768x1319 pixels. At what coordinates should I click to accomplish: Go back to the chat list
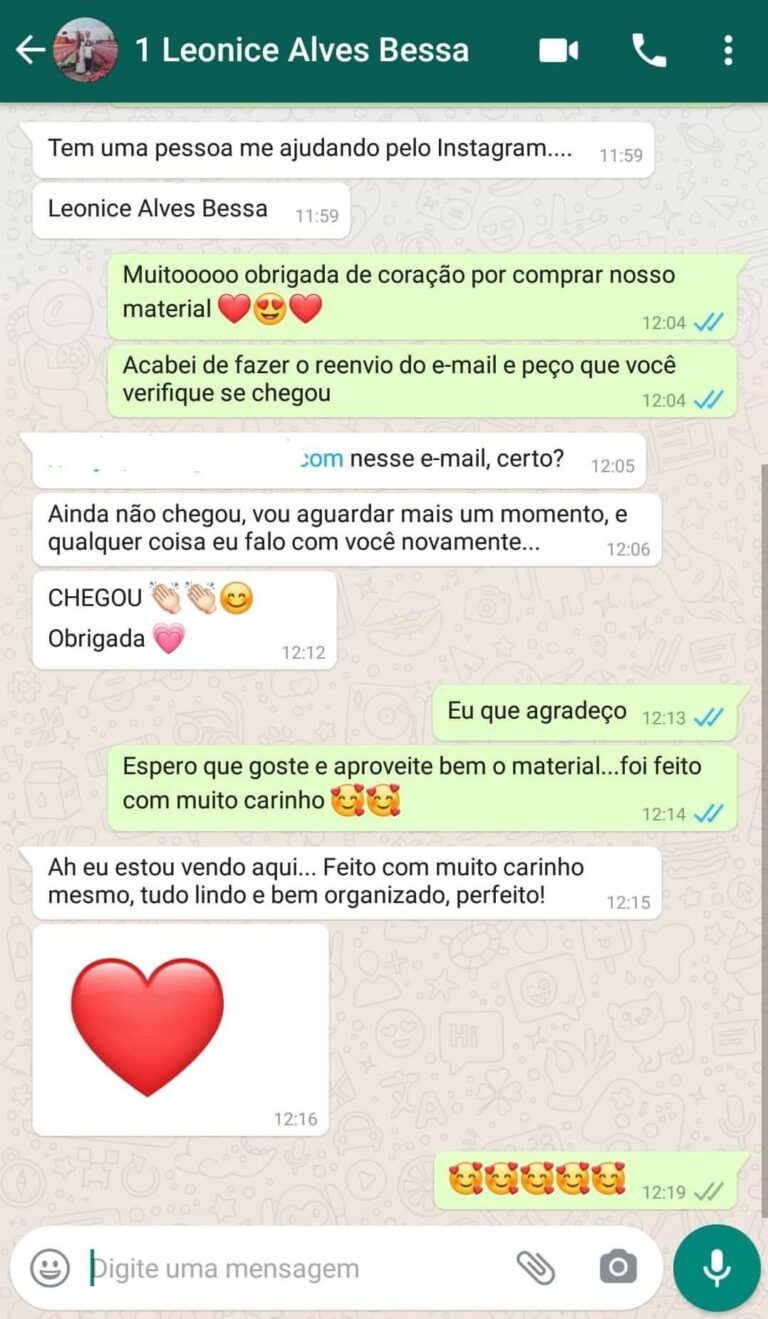28,50
